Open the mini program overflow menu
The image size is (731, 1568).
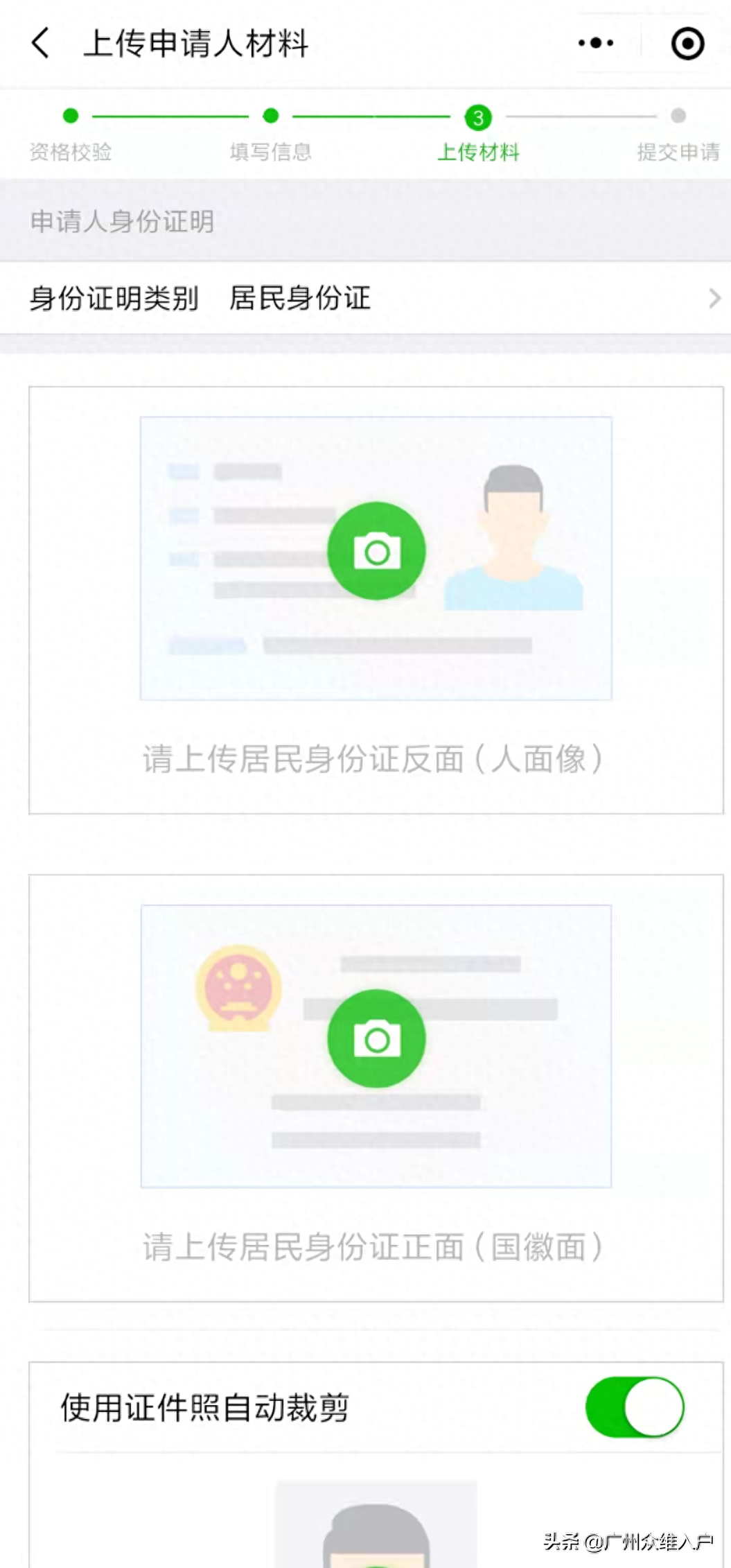(x=596, y=43)
